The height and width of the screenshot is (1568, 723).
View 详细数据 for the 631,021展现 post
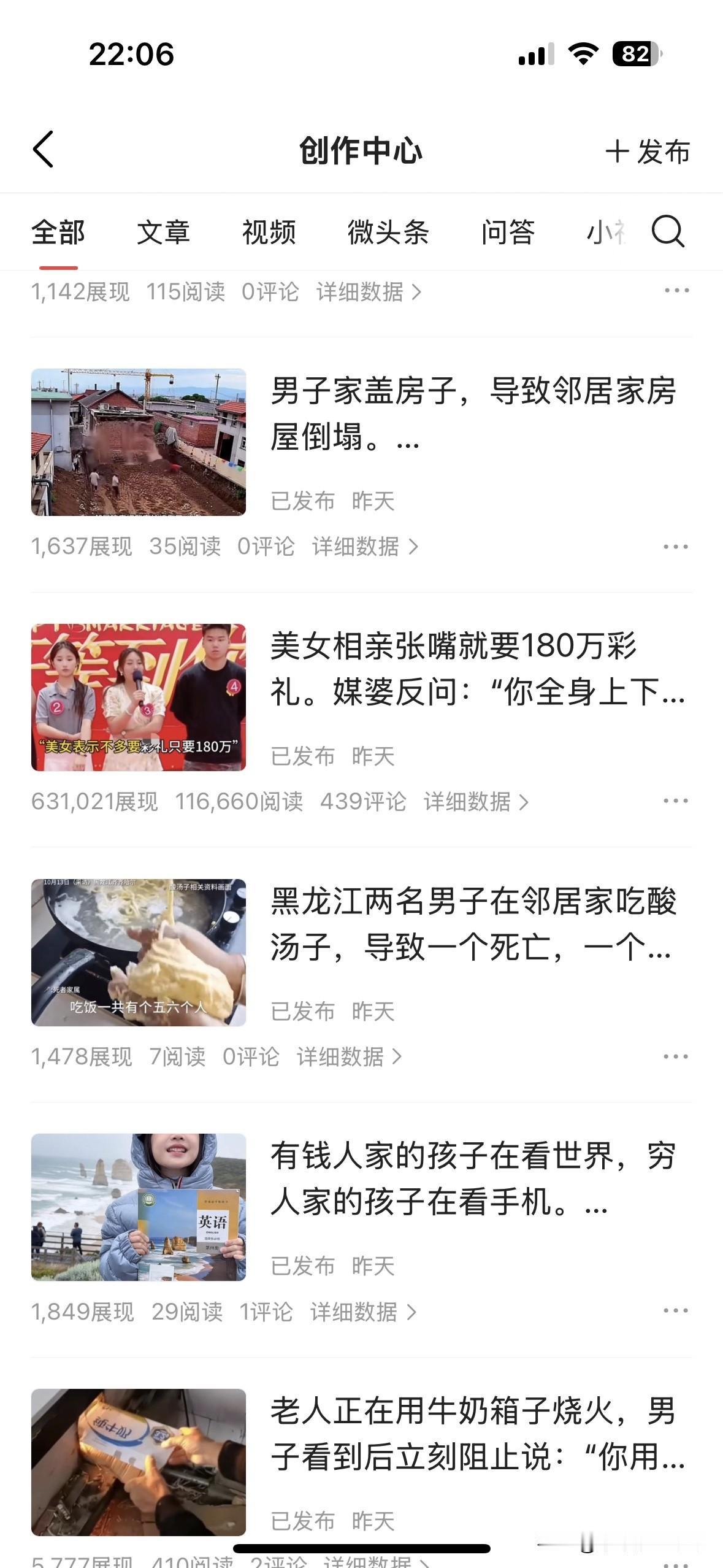click(x=476, y=802)
